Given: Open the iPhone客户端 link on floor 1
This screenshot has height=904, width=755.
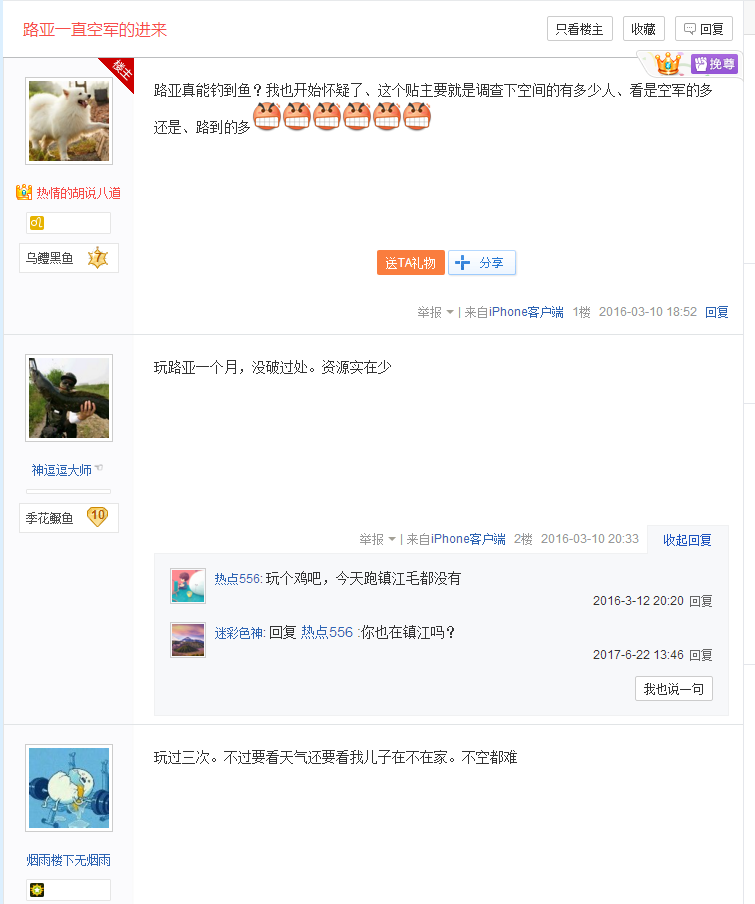Looking at the screenshot, I should (x=526, y=312).
